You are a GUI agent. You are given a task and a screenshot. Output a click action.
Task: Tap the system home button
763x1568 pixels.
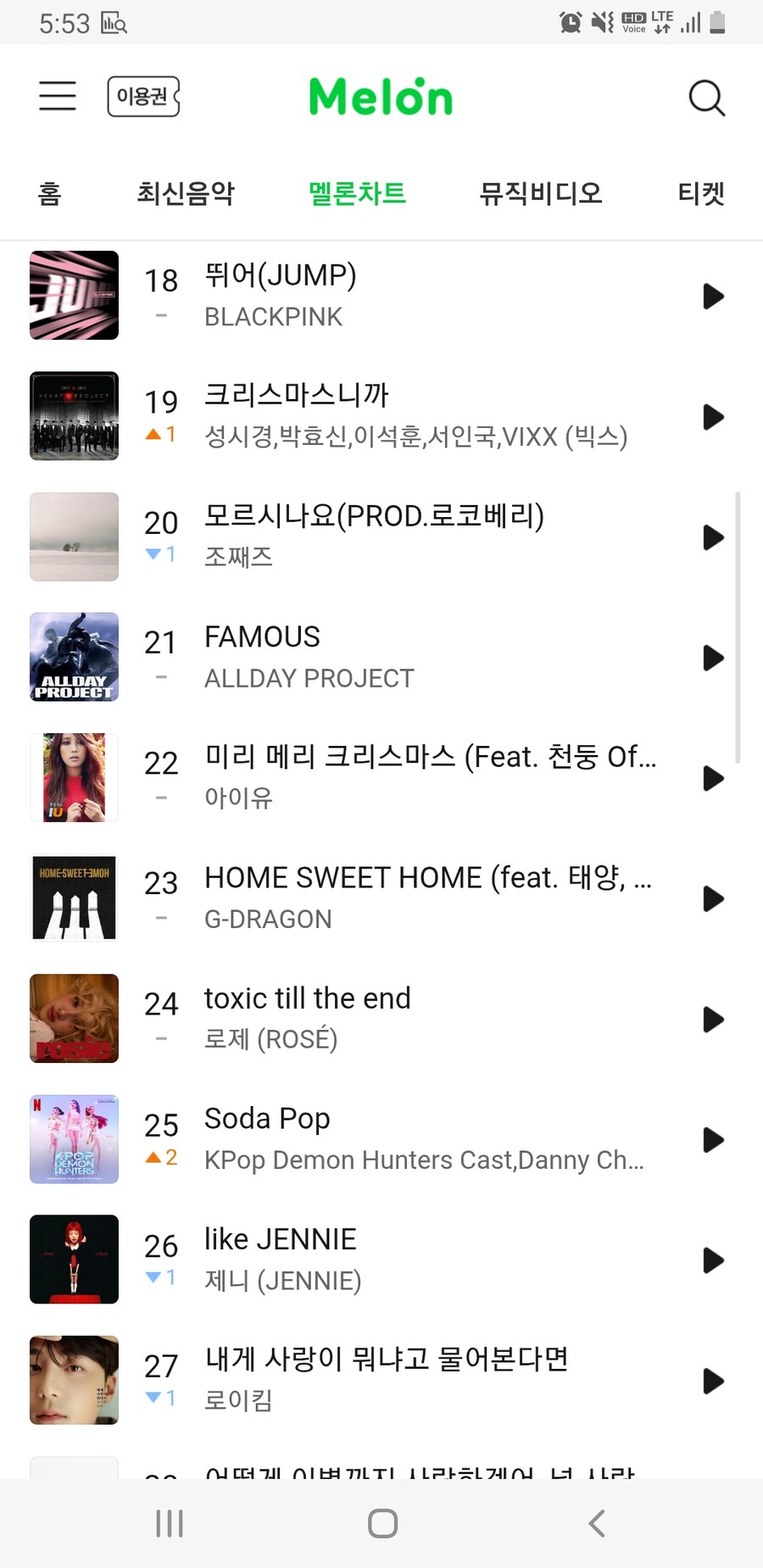point(382,1523)
